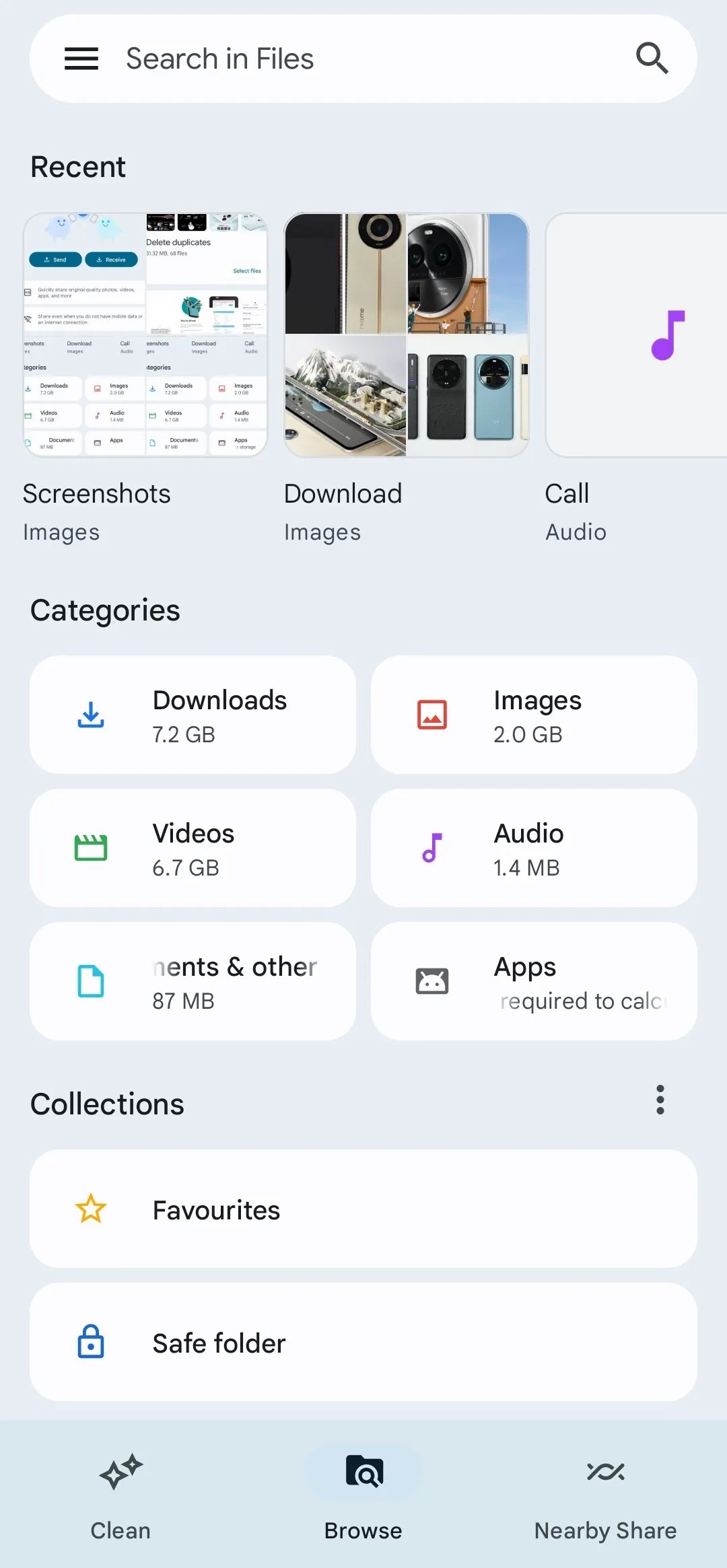
Task: Open the Apps category
Action: click(x=534, y=981)
